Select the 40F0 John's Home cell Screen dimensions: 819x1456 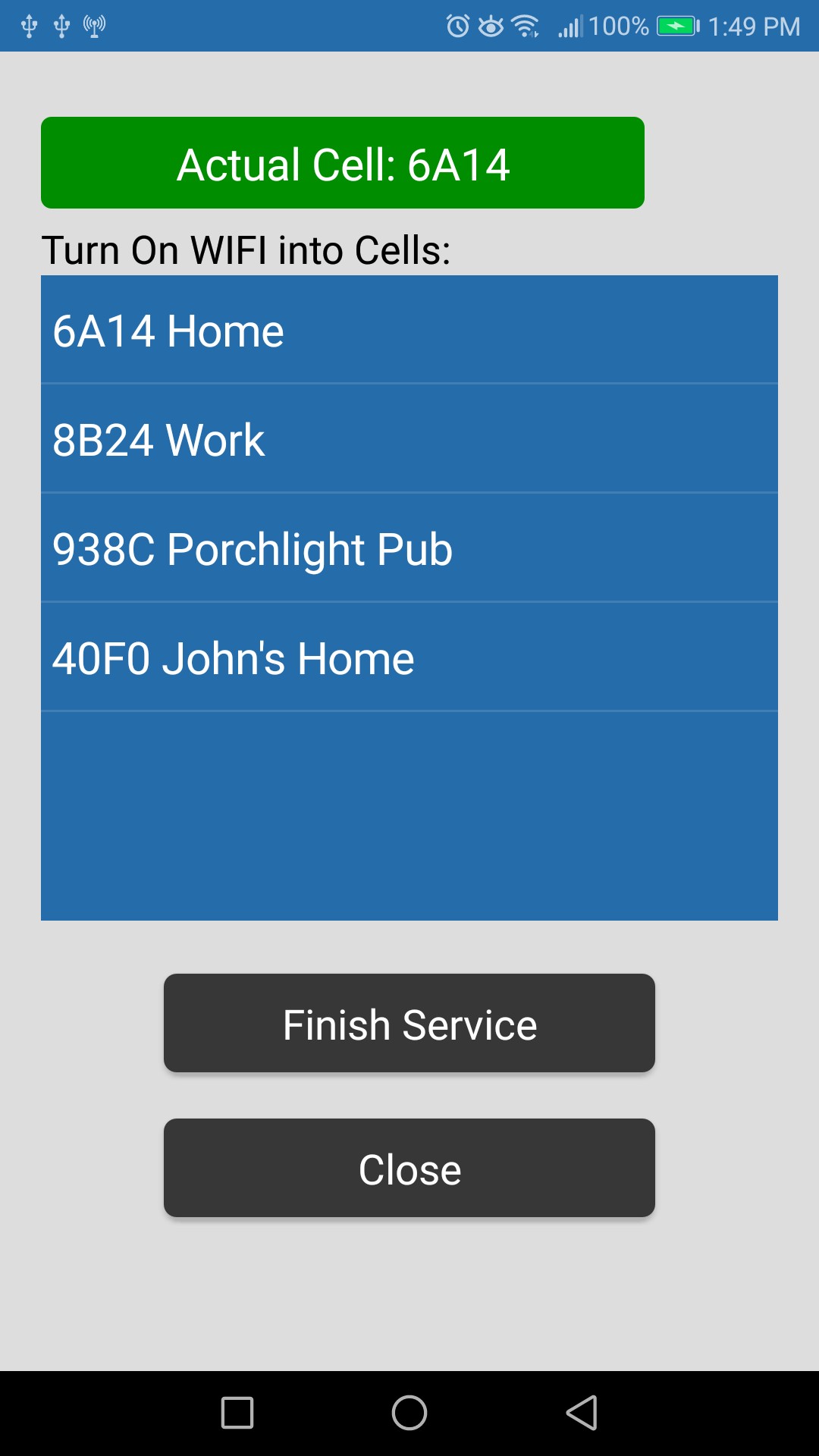(x=409, y=657)
